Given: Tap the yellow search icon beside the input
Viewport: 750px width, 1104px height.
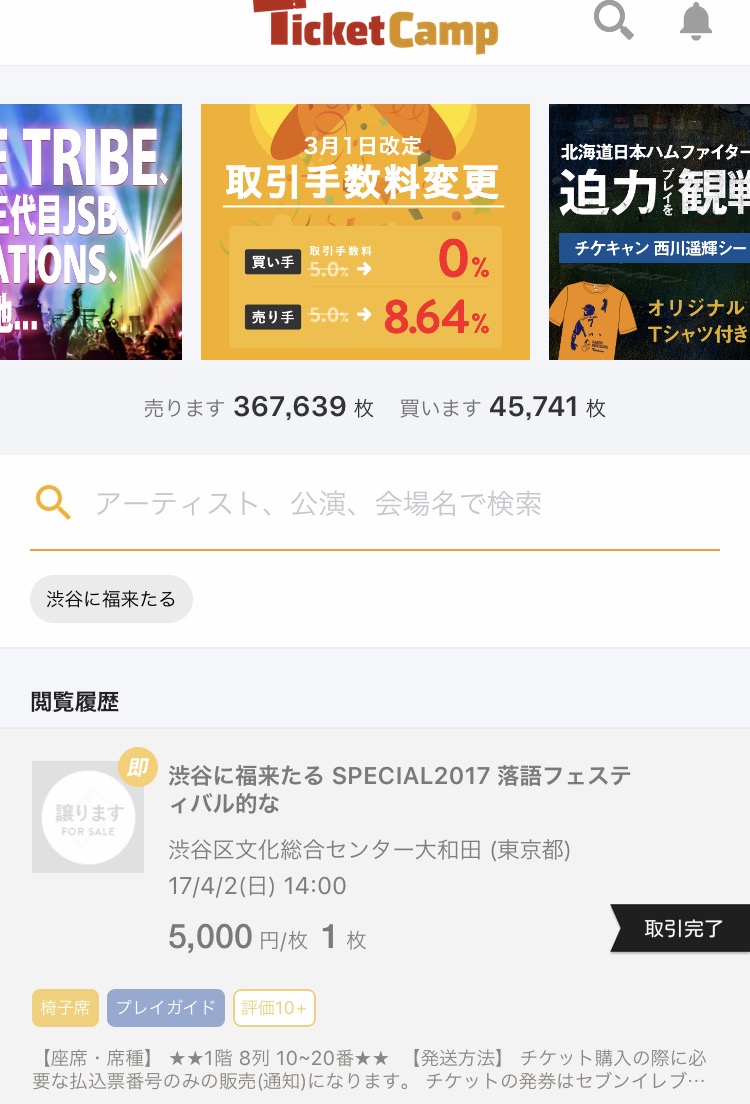Looking at the screenshot, I should (x=53, y=502).
